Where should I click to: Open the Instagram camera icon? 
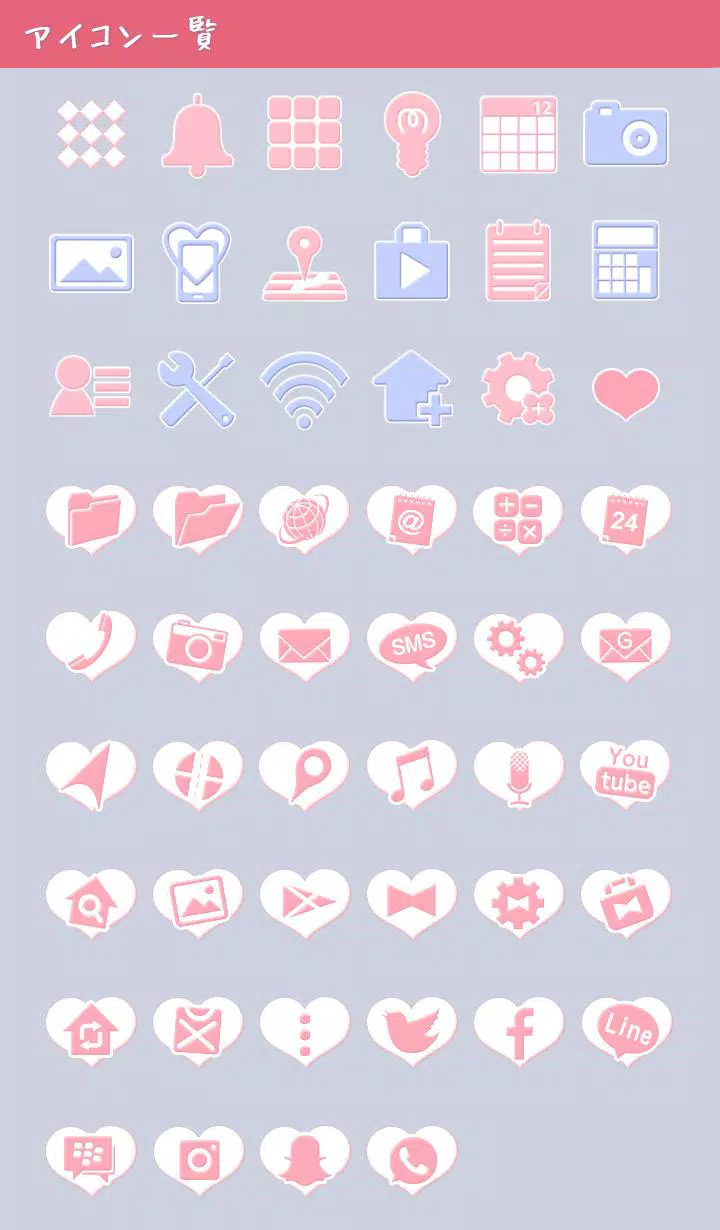point(198,1155)
